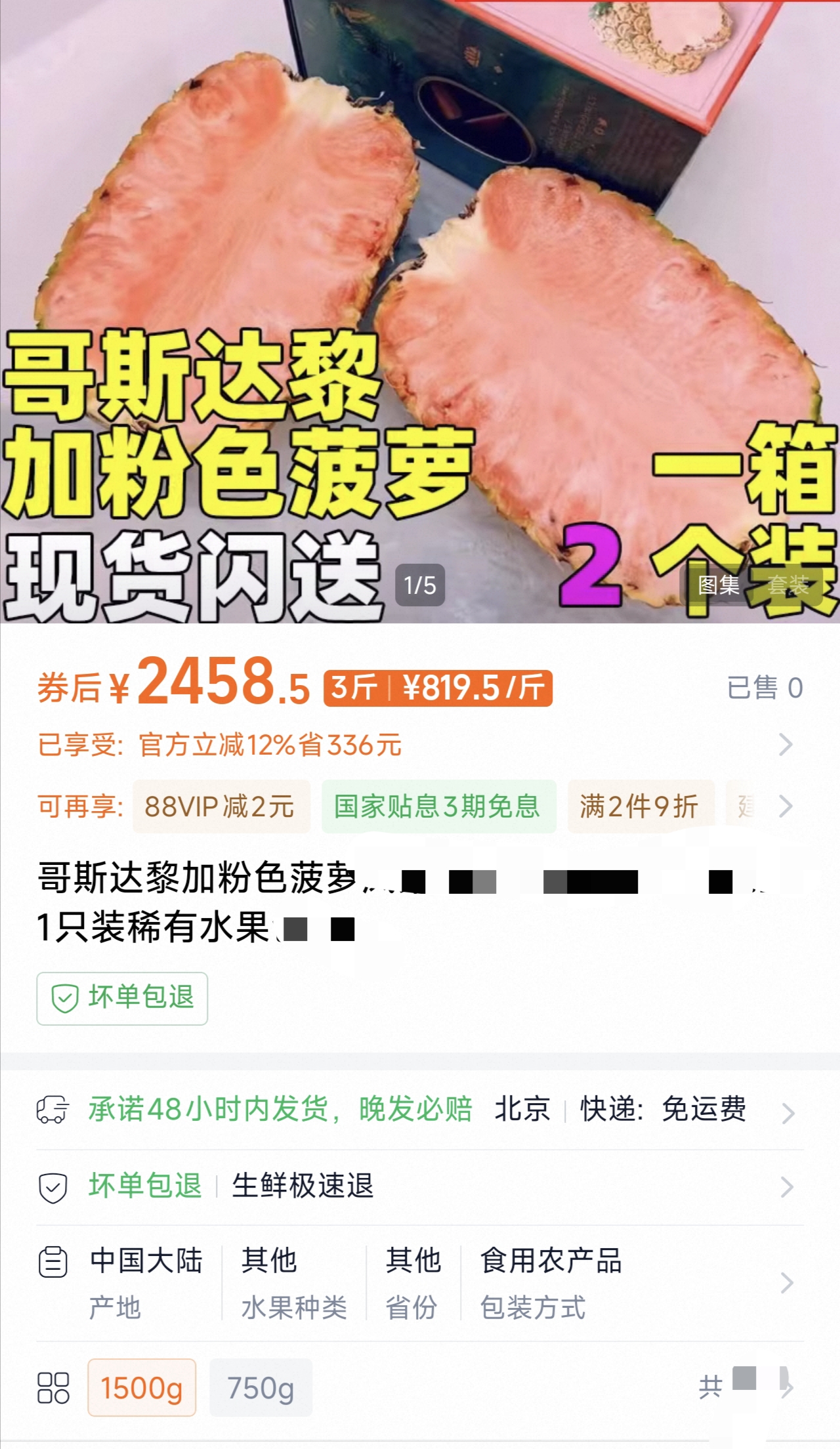This screenshot has height=1449, width=840.
Task: Open the 48小时内发货 shipping details row
Action: coord(420,1110)
